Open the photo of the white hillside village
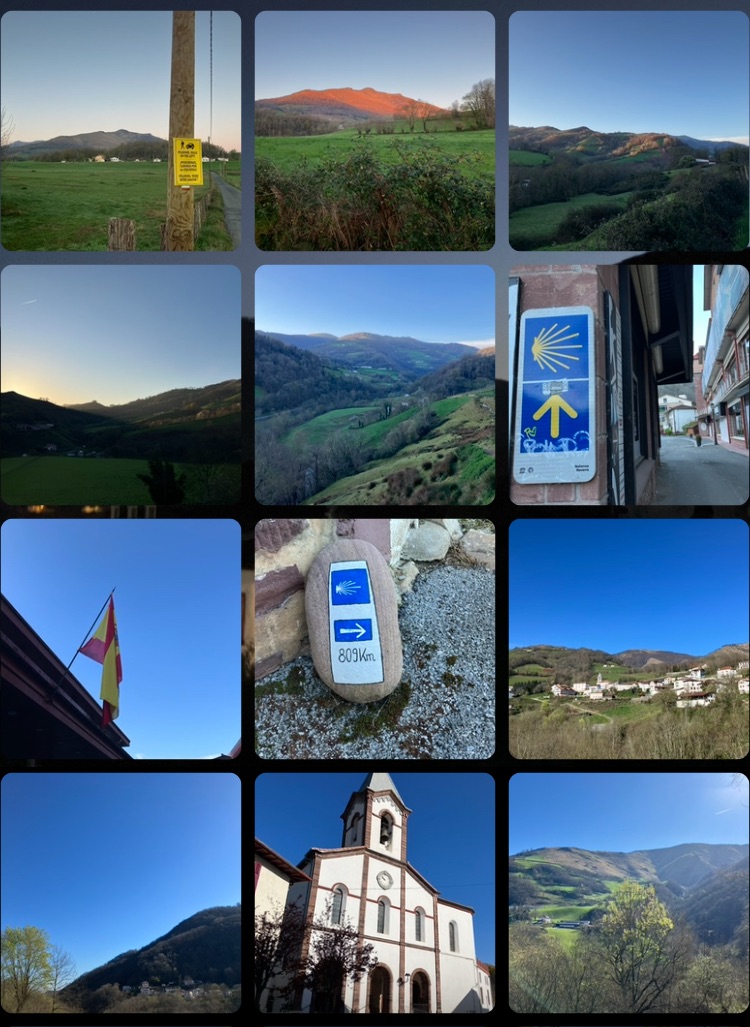The image size is (750, 1027). pyautogui.click(x=628, y=639)
